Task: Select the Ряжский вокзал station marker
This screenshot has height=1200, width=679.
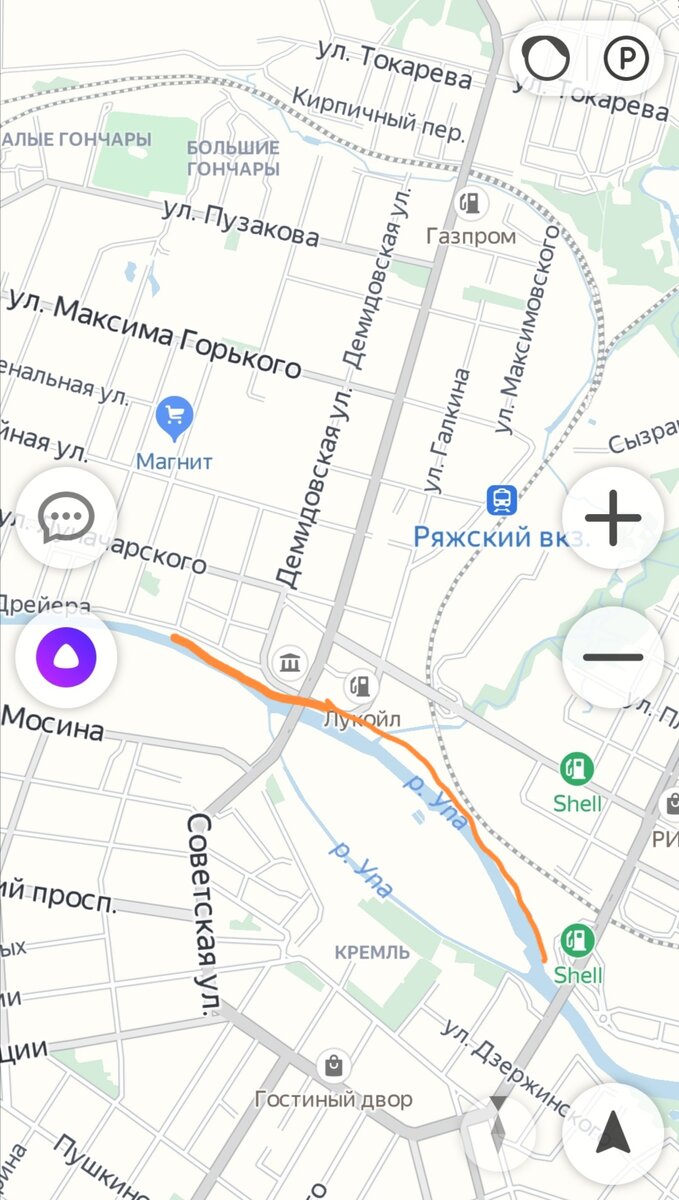Action: (x=502, y=499)
